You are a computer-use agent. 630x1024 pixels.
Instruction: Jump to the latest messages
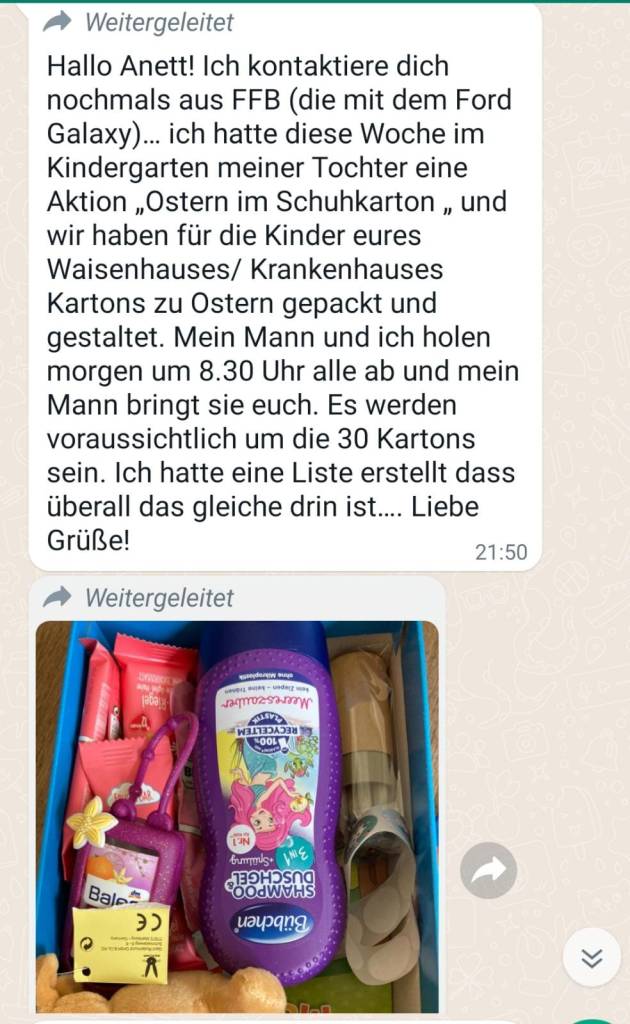[591, 958]
